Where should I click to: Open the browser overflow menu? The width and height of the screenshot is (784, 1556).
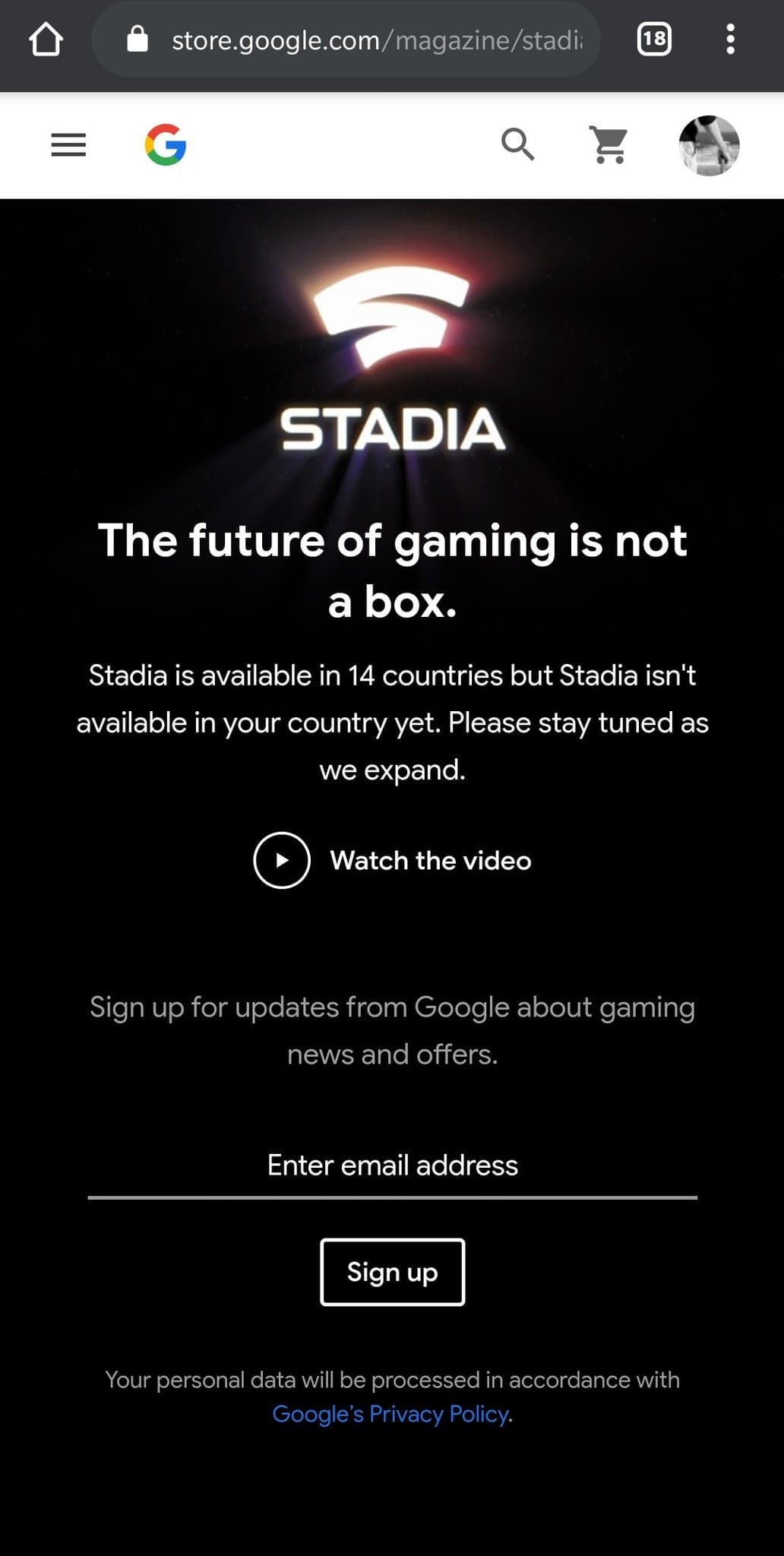click(730, 40)
